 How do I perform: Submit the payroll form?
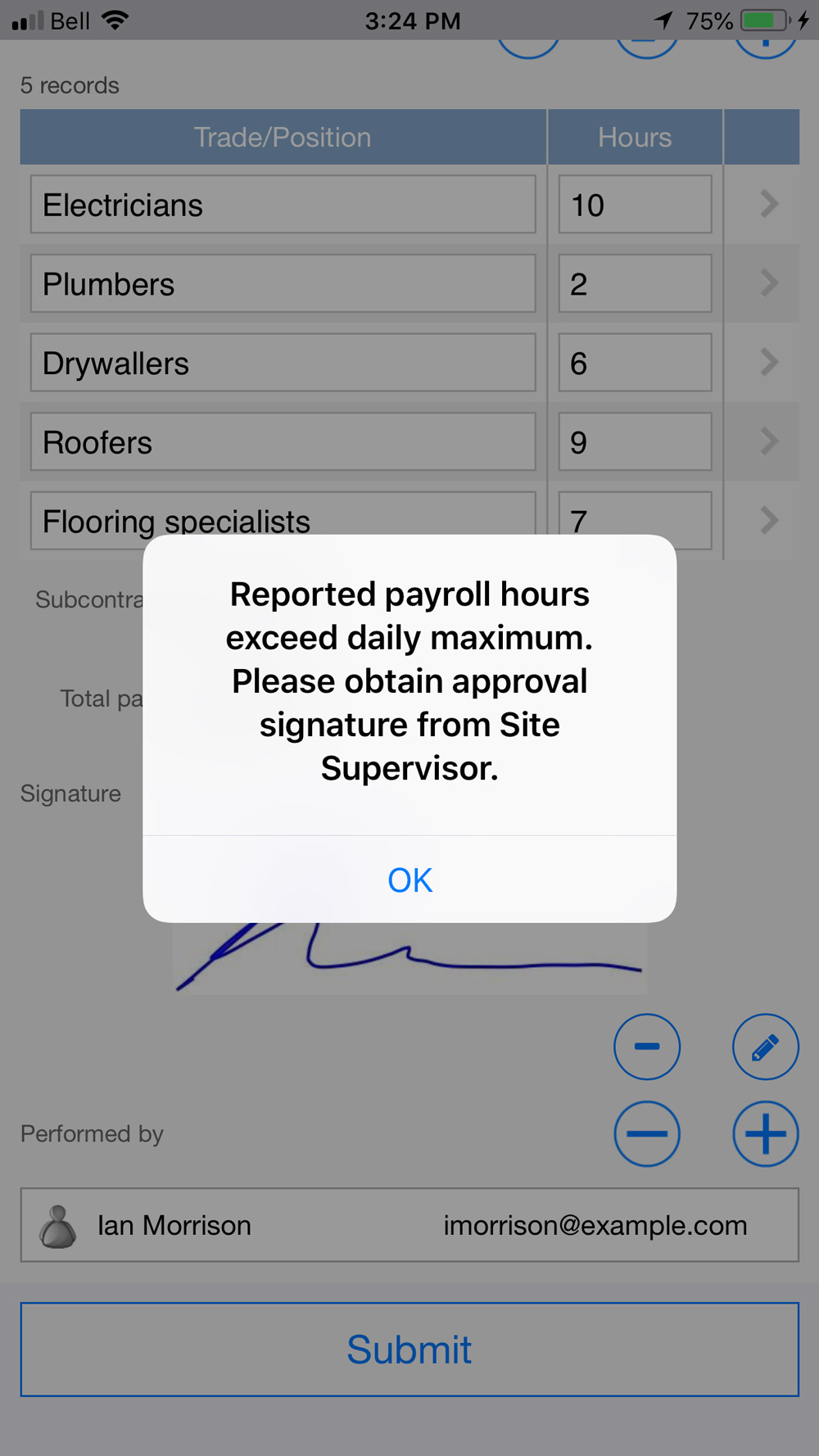tap(409, 1350)
